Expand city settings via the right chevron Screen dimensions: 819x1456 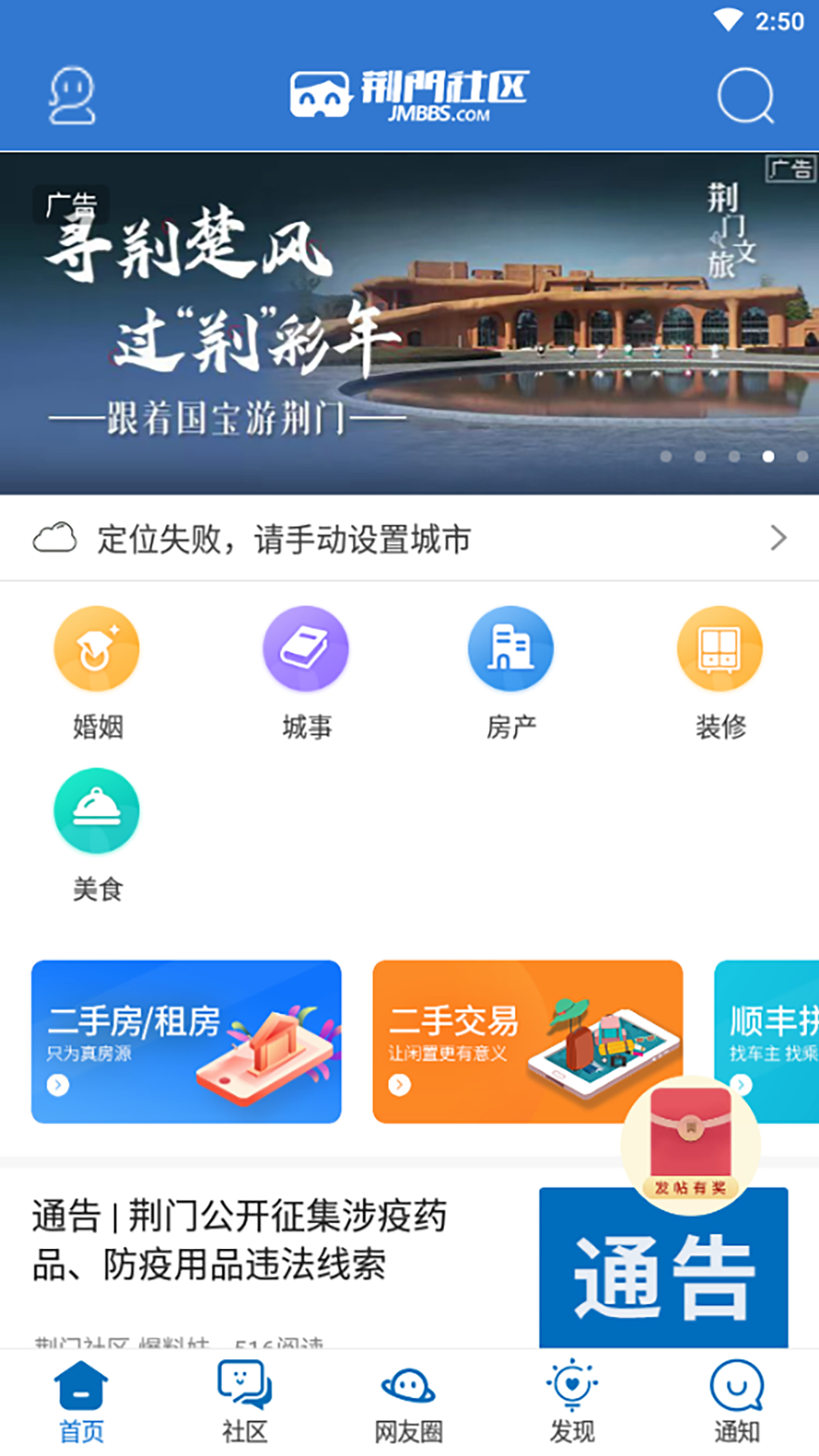click(x=777, y=539)
